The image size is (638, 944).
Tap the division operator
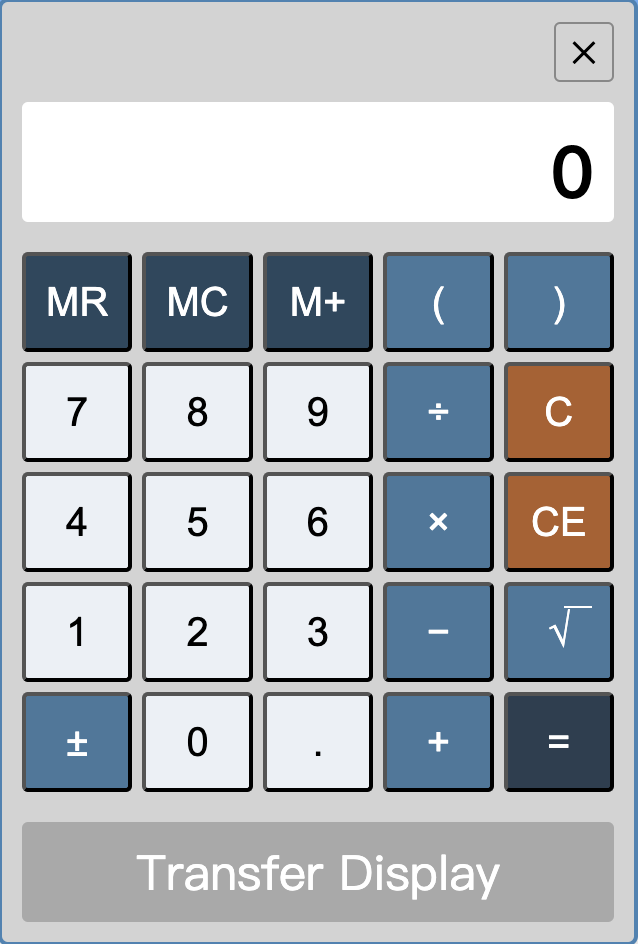point(438,412)
